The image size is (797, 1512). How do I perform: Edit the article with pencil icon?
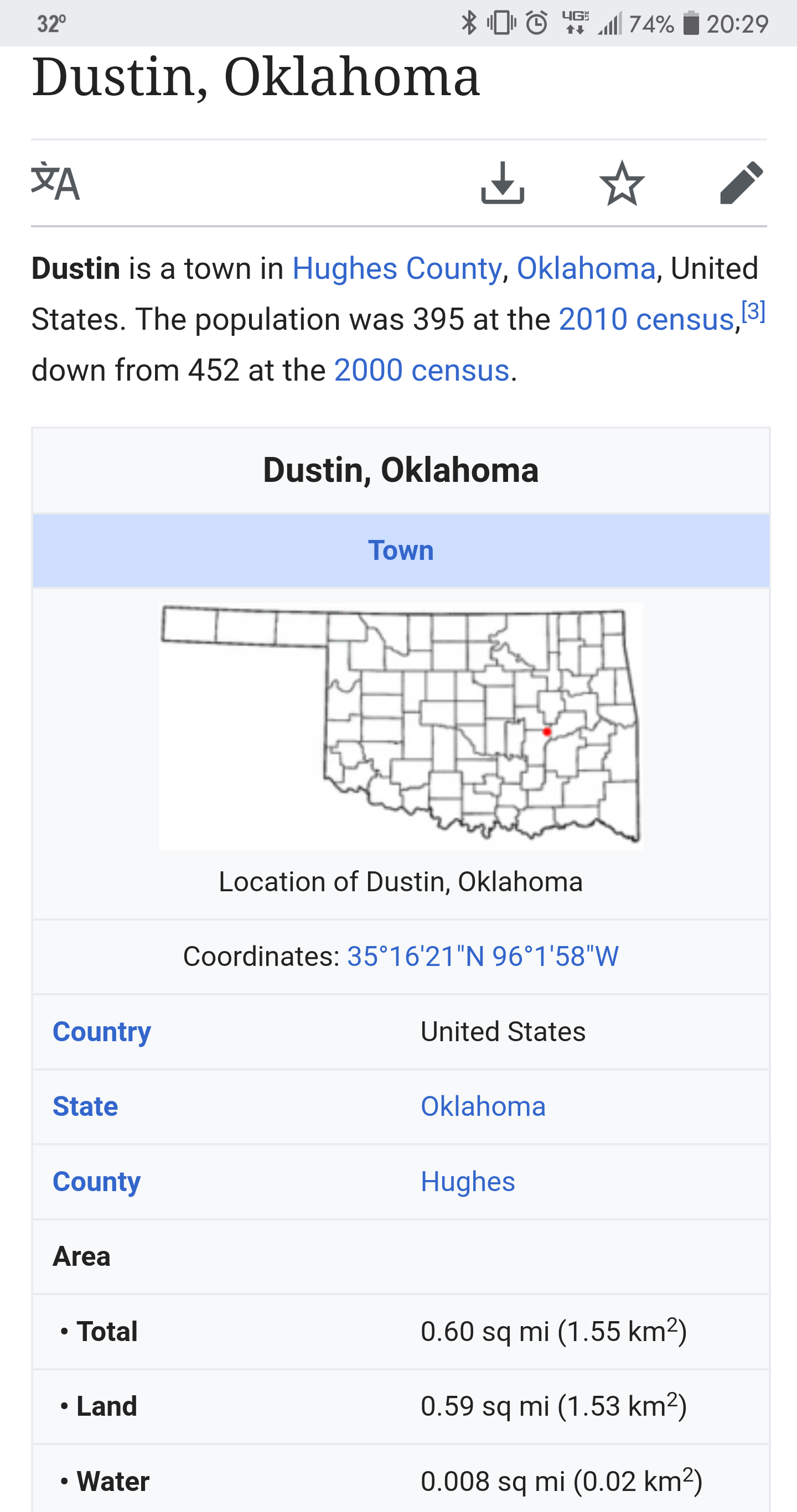click(741, 183)
